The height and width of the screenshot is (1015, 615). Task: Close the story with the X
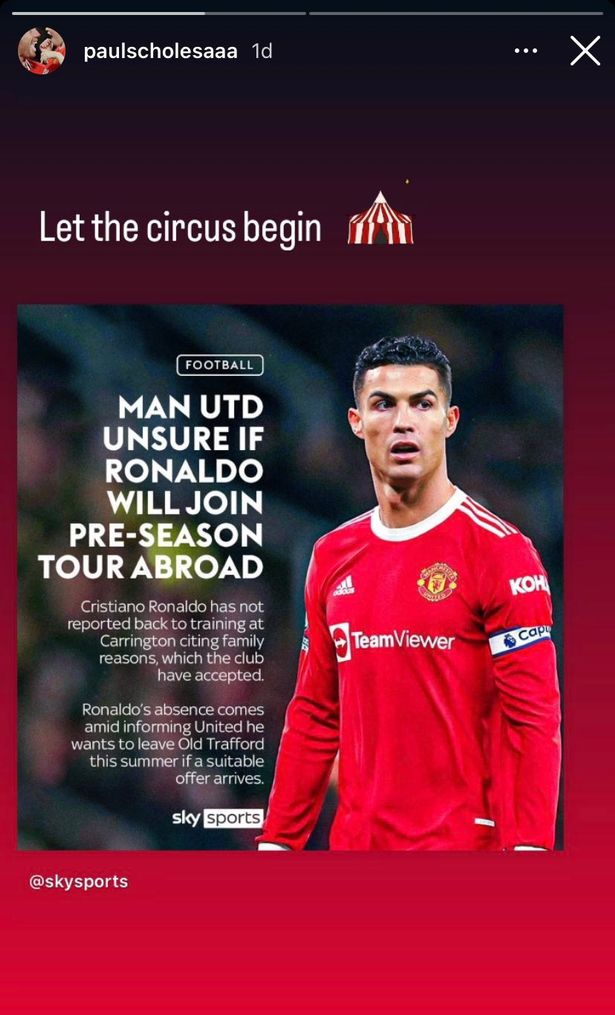point(585,50)
